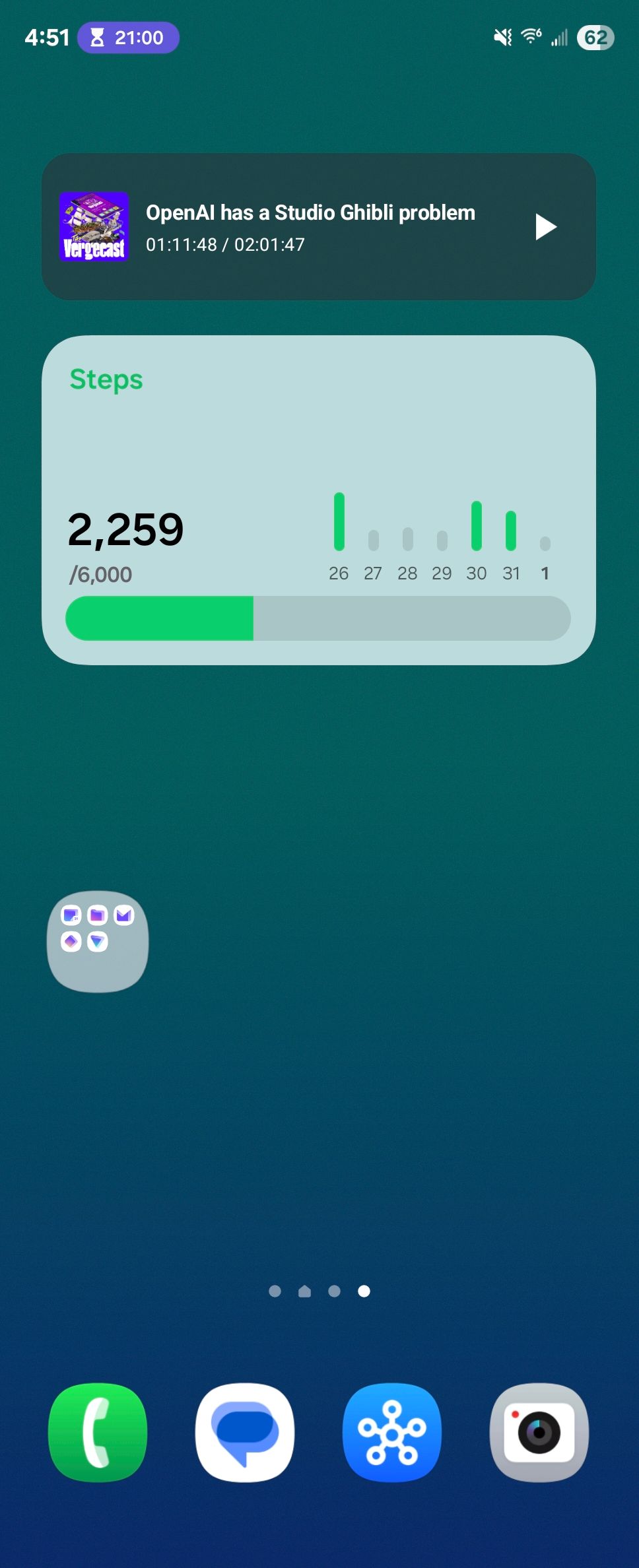Open the Steps widget
Screen dimensions: 639x1568
(319, 500)
